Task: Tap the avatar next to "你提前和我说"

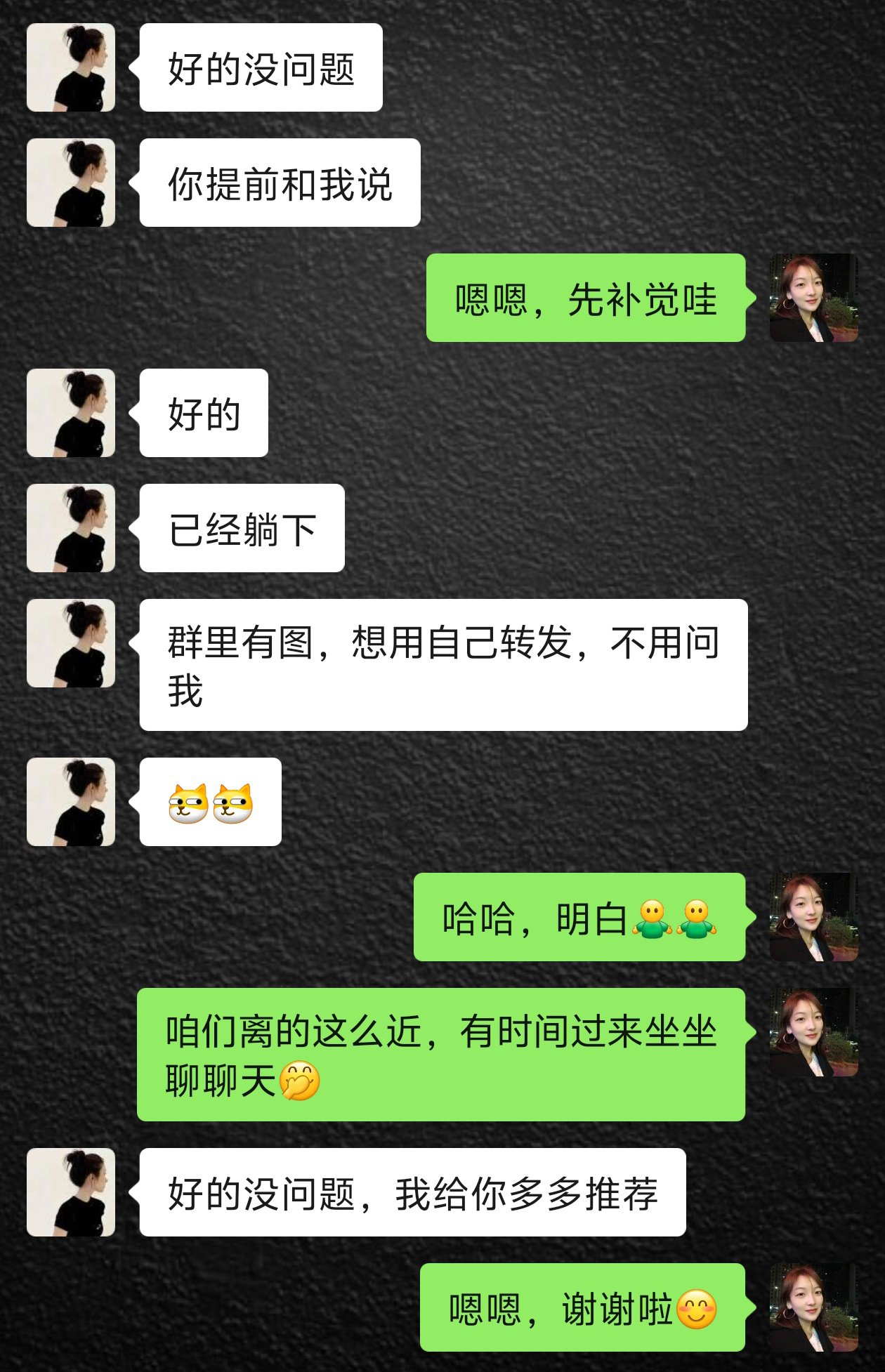Action: (70, 183)
